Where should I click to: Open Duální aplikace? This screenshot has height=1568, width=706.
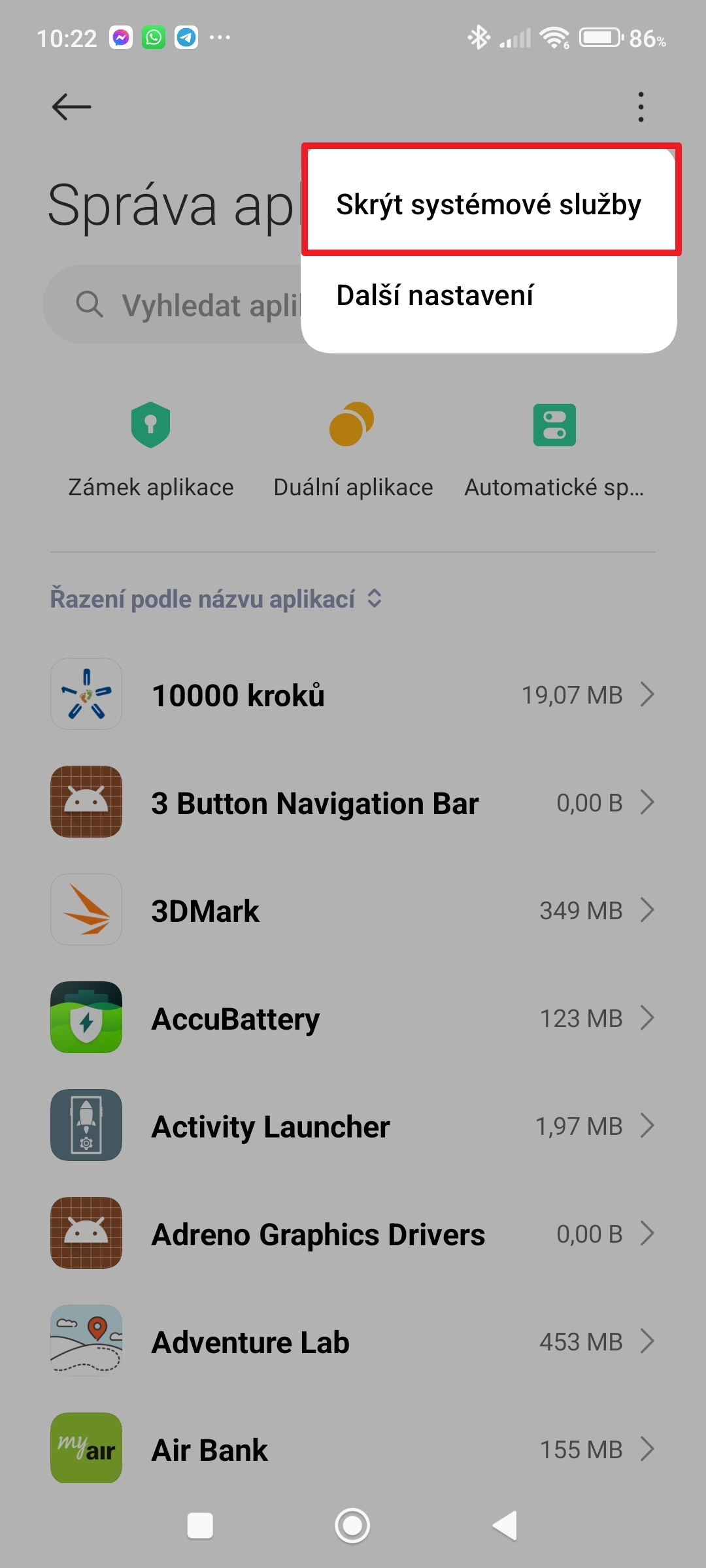pyautogui.click(x=353, y=449)
